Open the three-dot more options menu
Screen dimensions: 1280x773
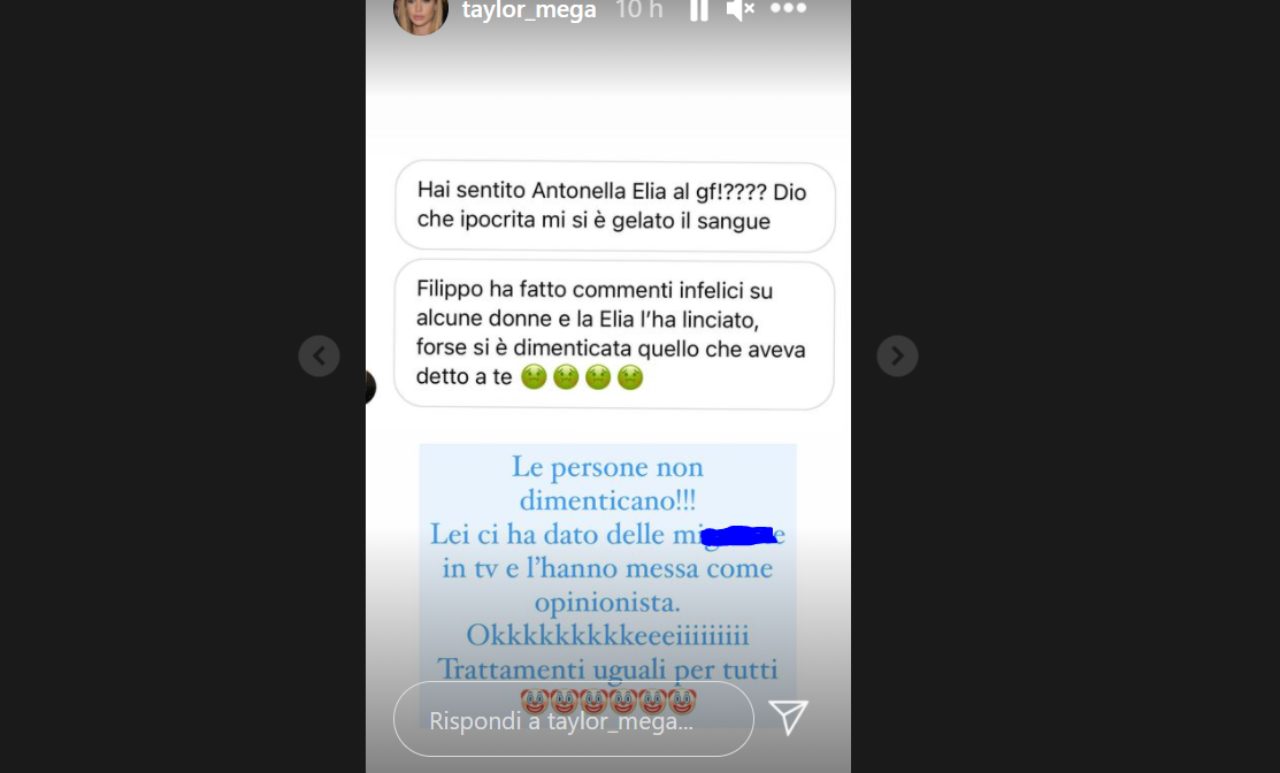pyautogui.click(x=788, y=9)
